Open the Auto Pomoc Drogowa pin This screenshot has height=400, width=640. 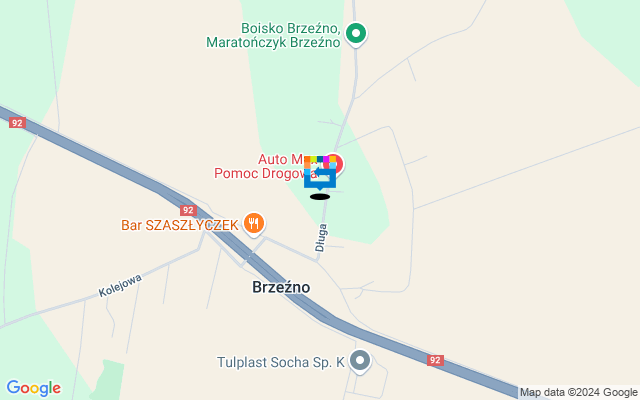click(334, 163)
